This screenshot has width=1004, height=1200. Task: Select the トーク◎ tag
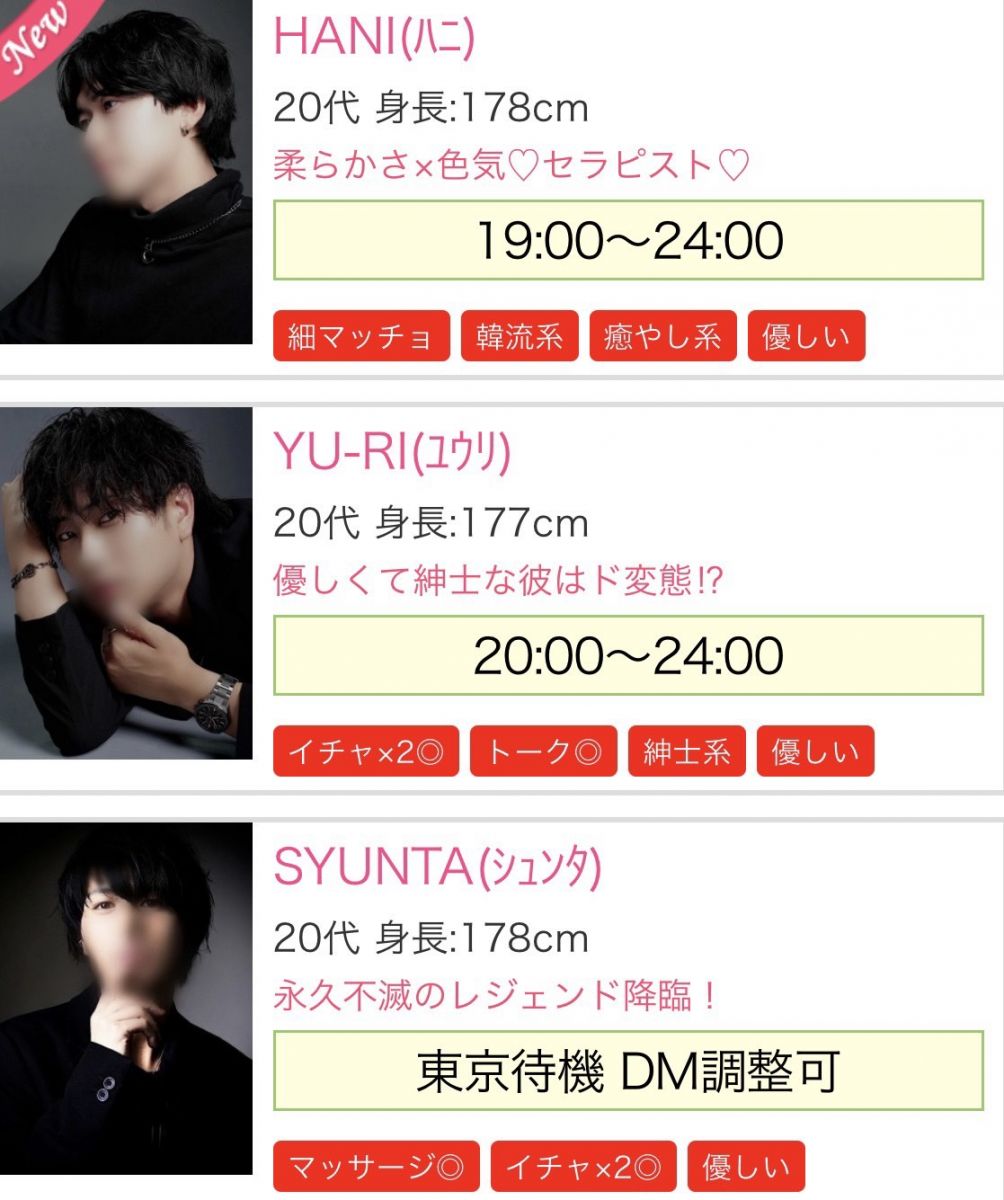[x=544, y=752]
